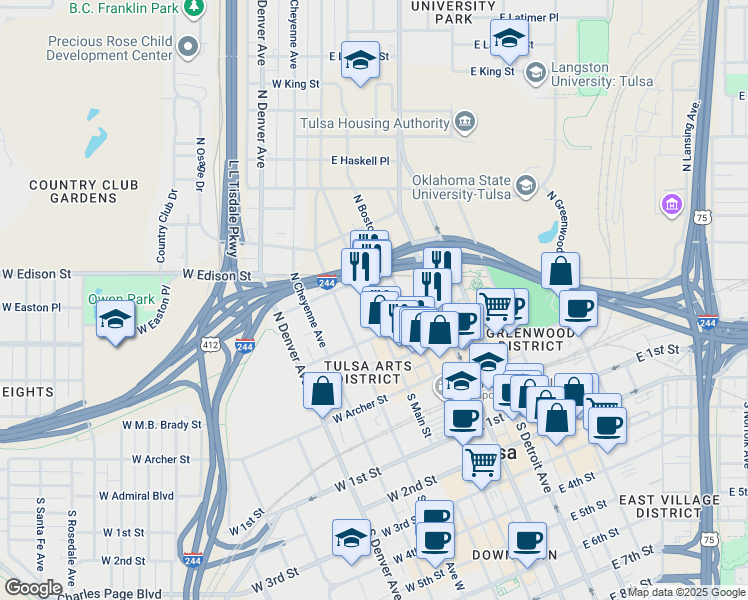The height and width of the screenshot is (600, 748).
Task: Select the Langston University-Tulsa place pin
Action: [535, 72]
